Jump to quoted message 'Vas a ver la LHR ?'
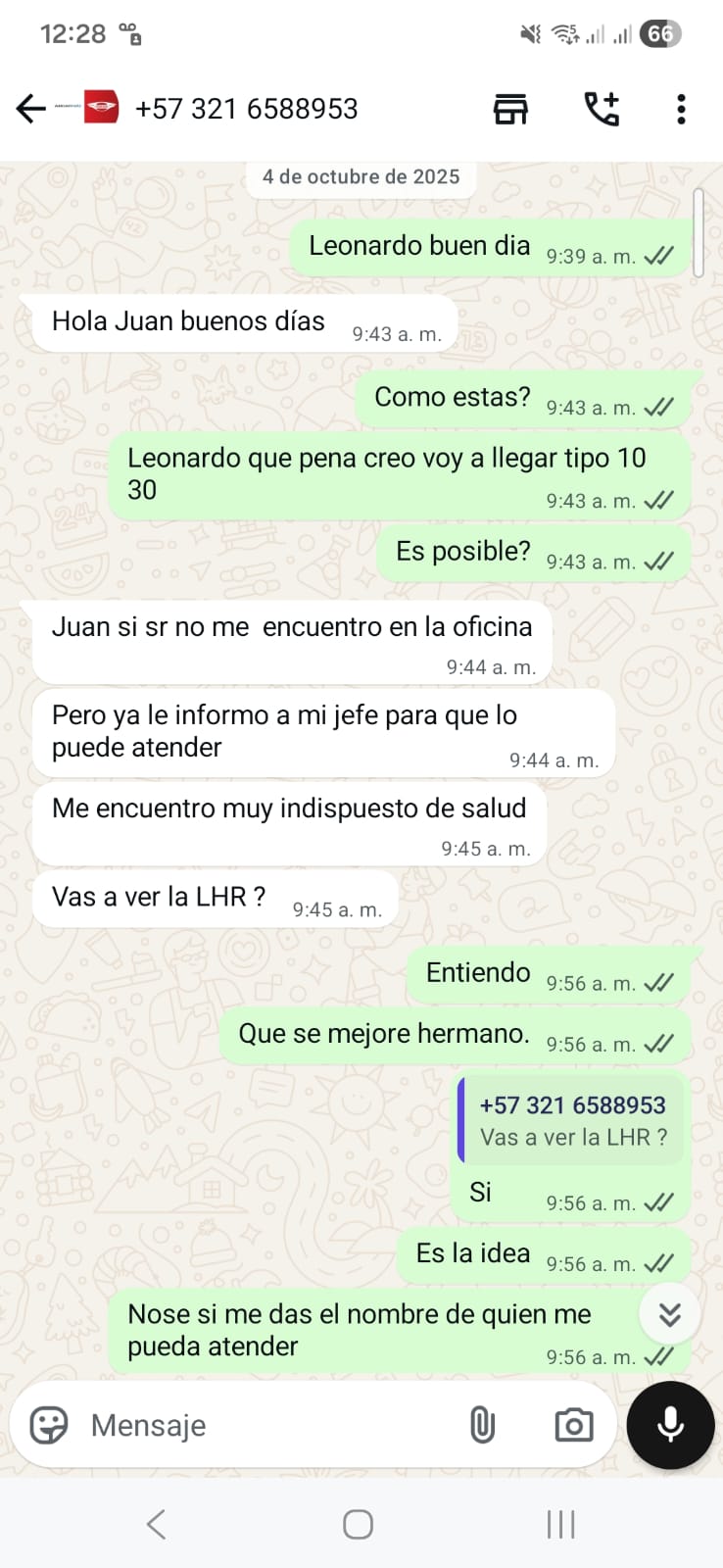The width and height of the screenshot is (723, 1568). point(572,1121)
